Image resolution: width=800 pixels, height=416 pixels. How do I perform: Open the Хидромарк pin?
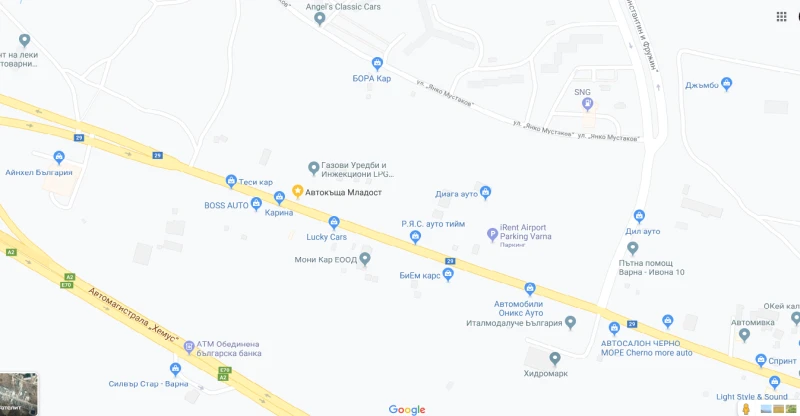(556, 357)
